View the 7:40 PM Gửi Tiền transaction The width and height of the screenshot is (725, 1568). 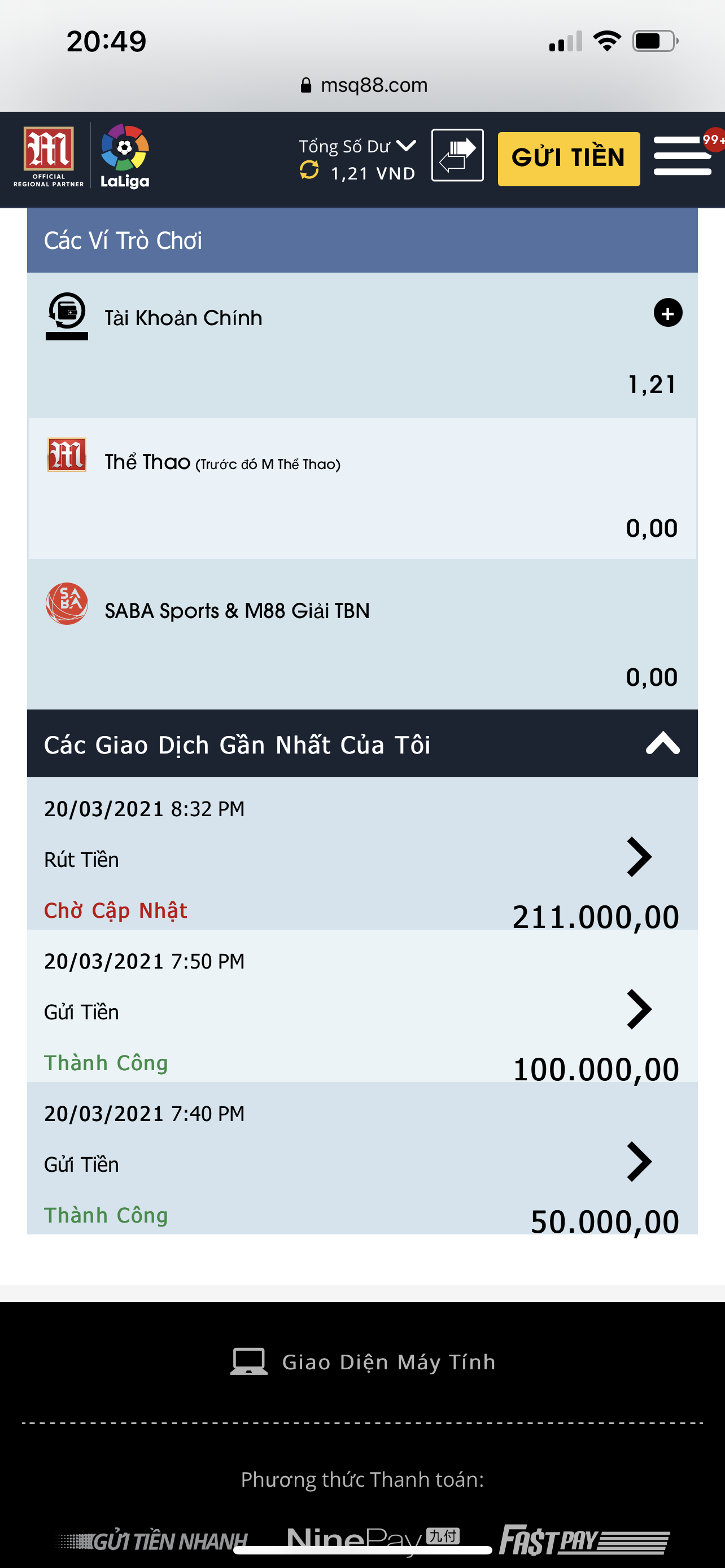(639, 1162)
